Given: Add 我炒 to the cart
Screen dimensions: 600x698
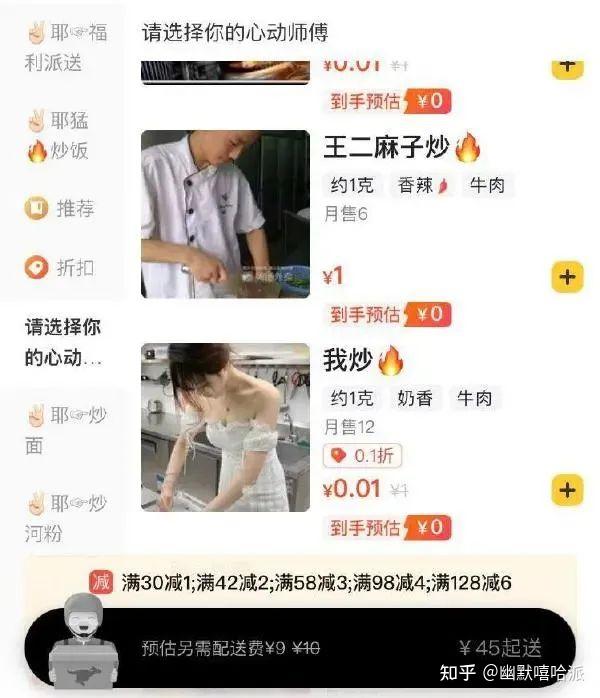Looking at the screenshot, I should (x=567, y=490).
